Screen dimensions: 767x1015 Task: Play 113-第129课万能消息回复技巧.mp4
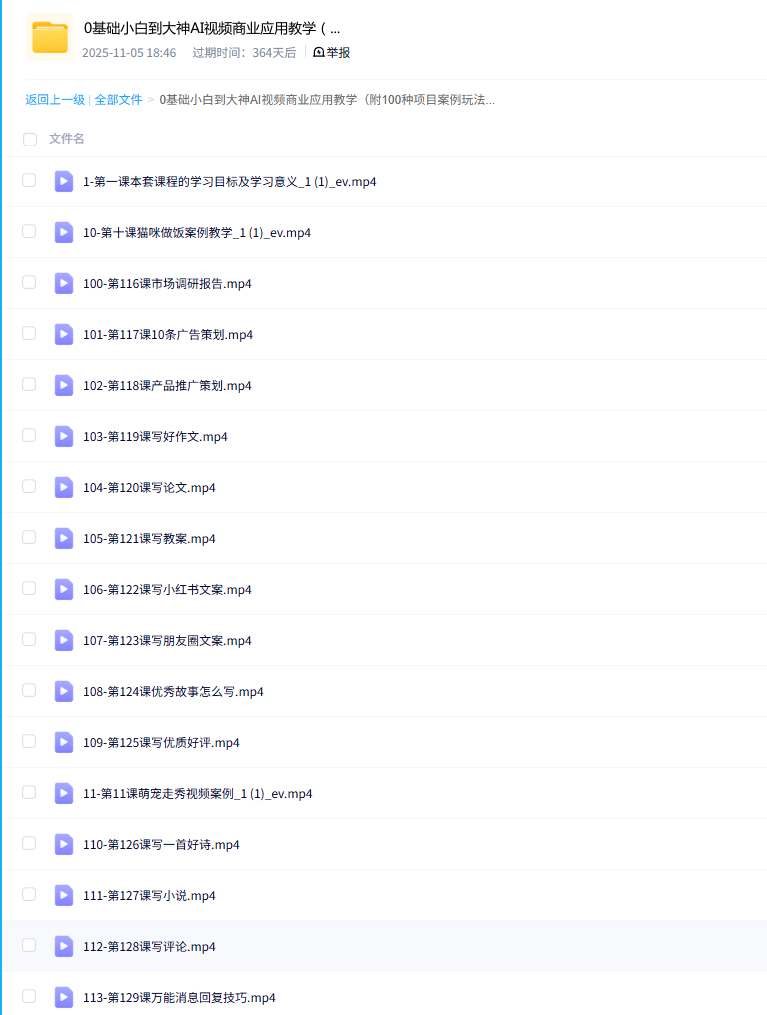pos(179,998)
